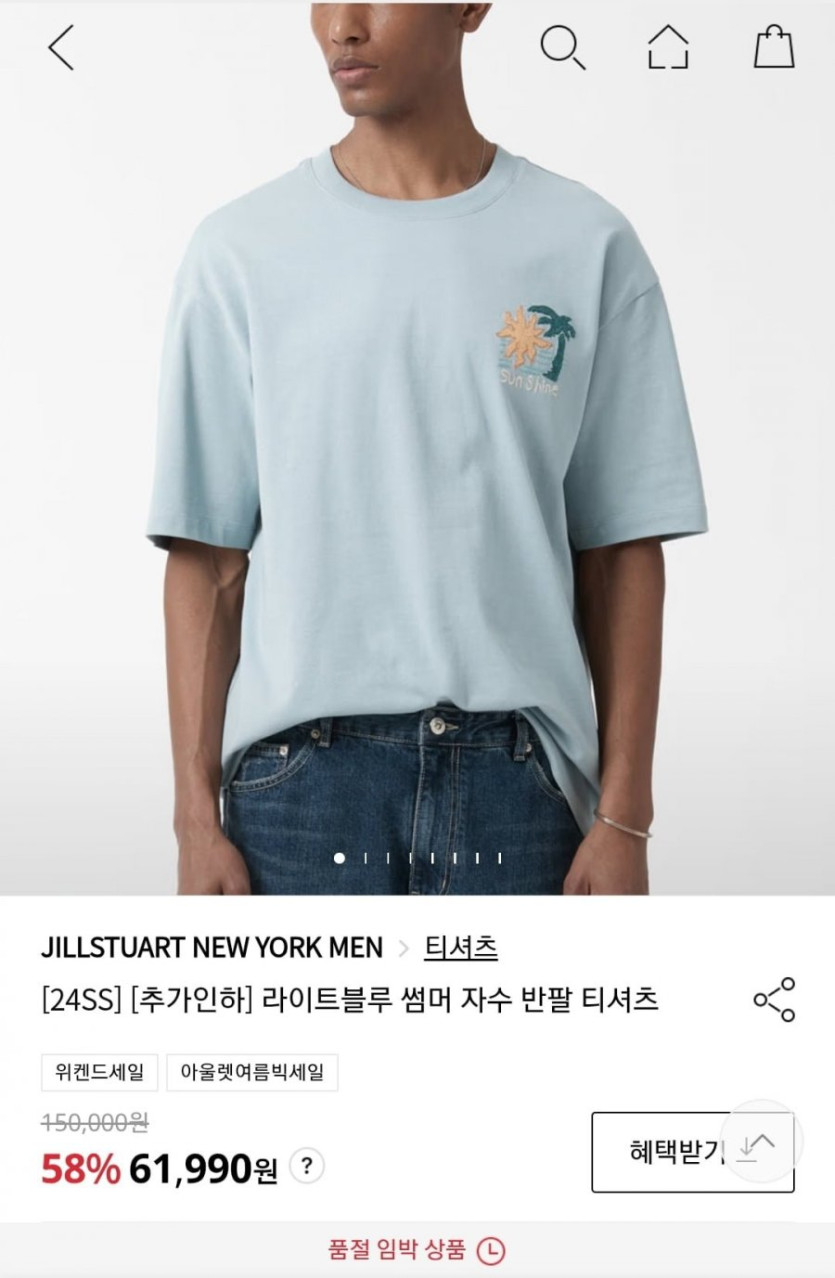
Task: Open the search icon
Action: [x=563, y=47]
